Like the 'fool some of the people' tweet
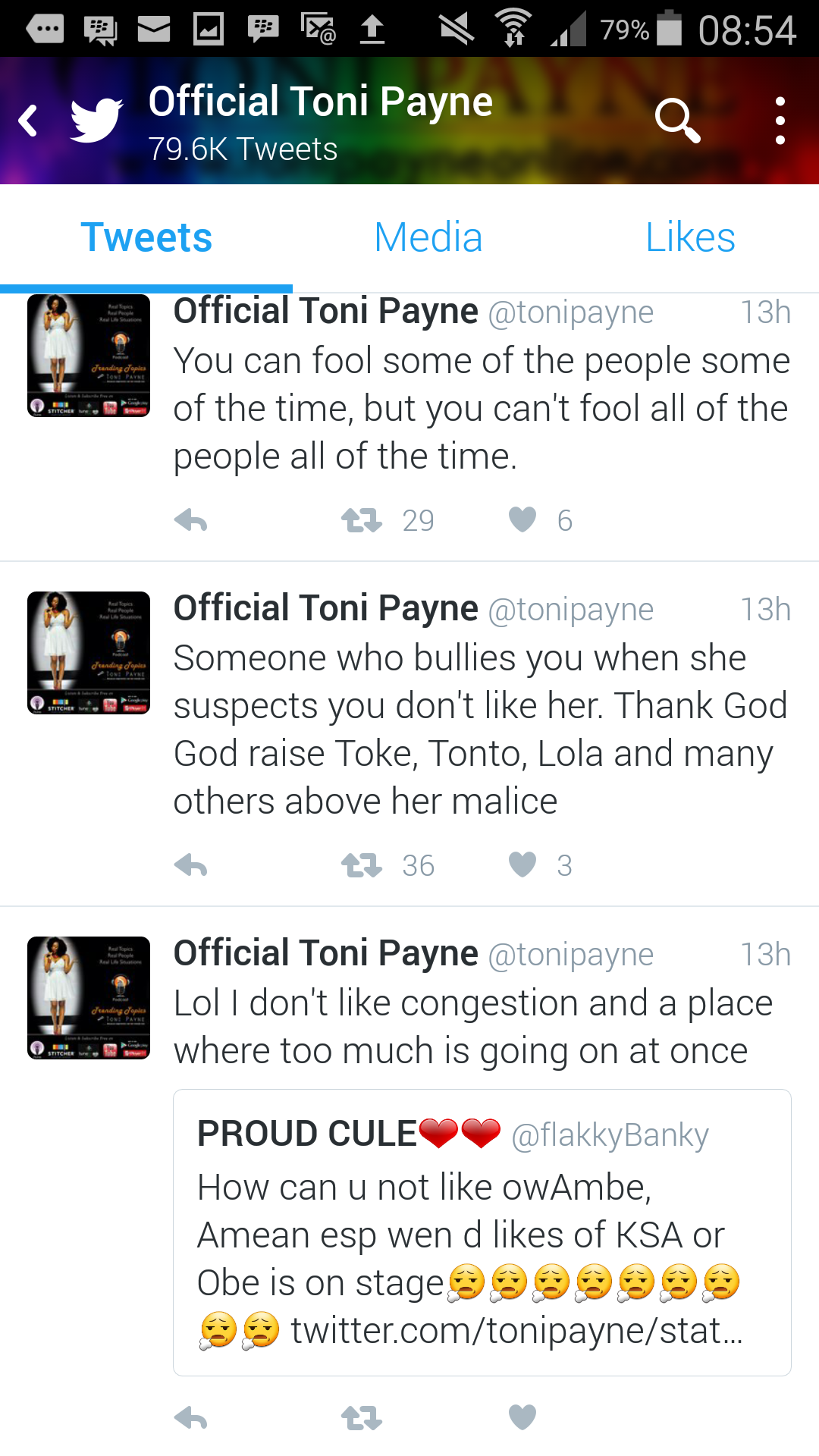Image resolution: width=819 pixels, height=1456 pixels. coord(522,520)
